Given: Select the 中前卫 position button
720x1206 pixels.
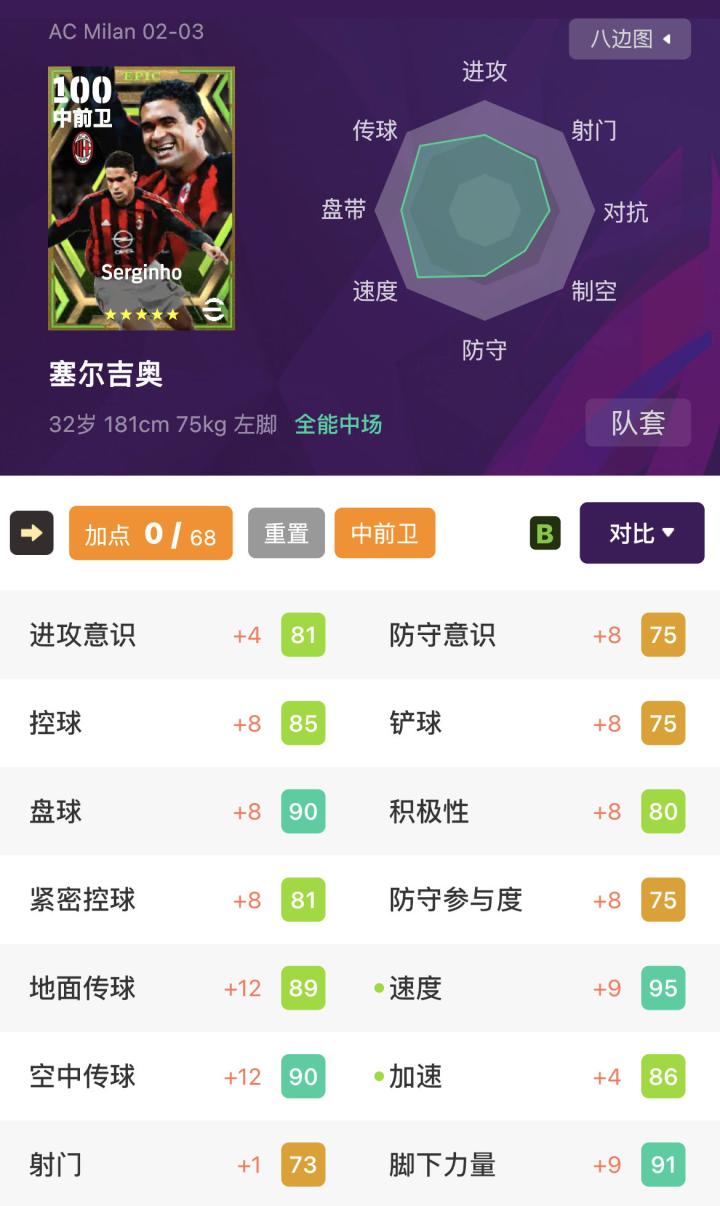Looking at the screenshot, I should point(384,533).
